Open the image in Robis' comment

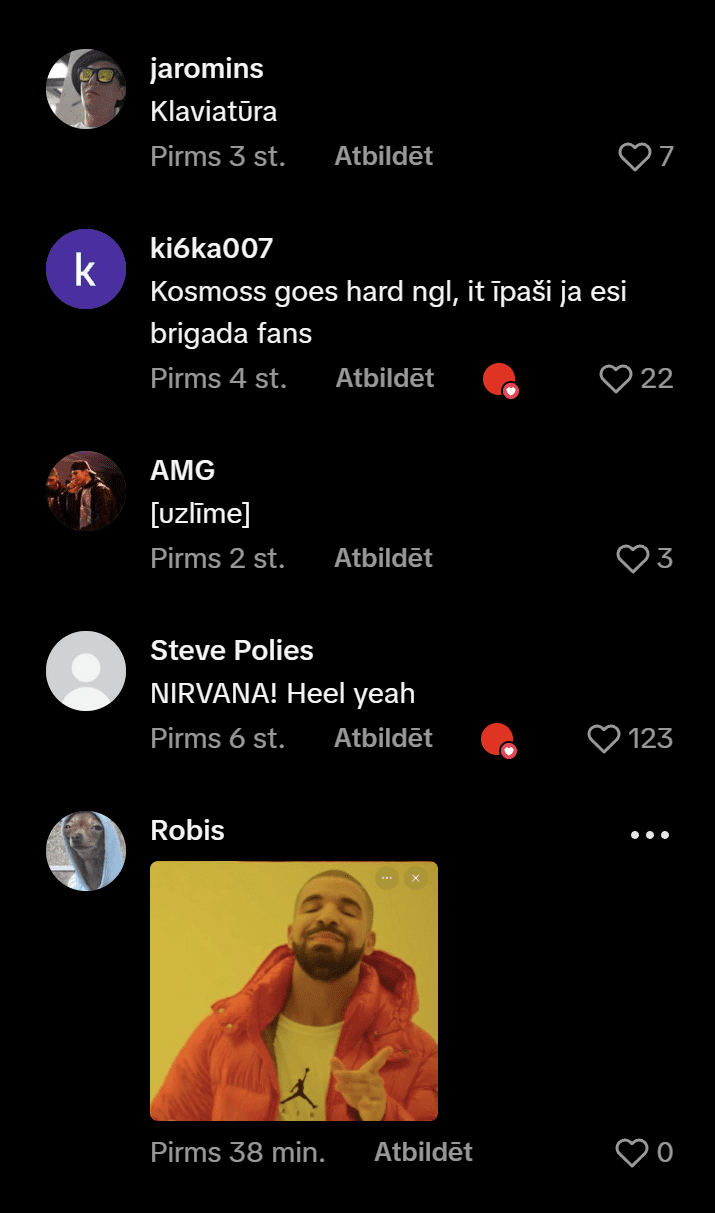pyautogui.click(x=294, y=991)
